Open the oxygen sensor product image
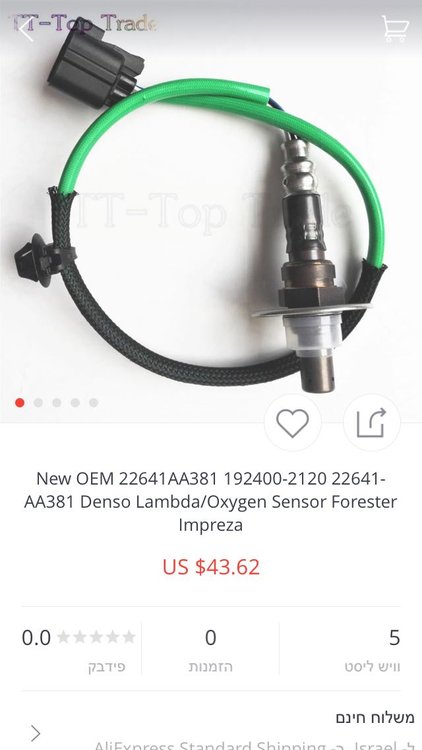Image resolution: width=422 pixels, height=750 pixels. 211,211
